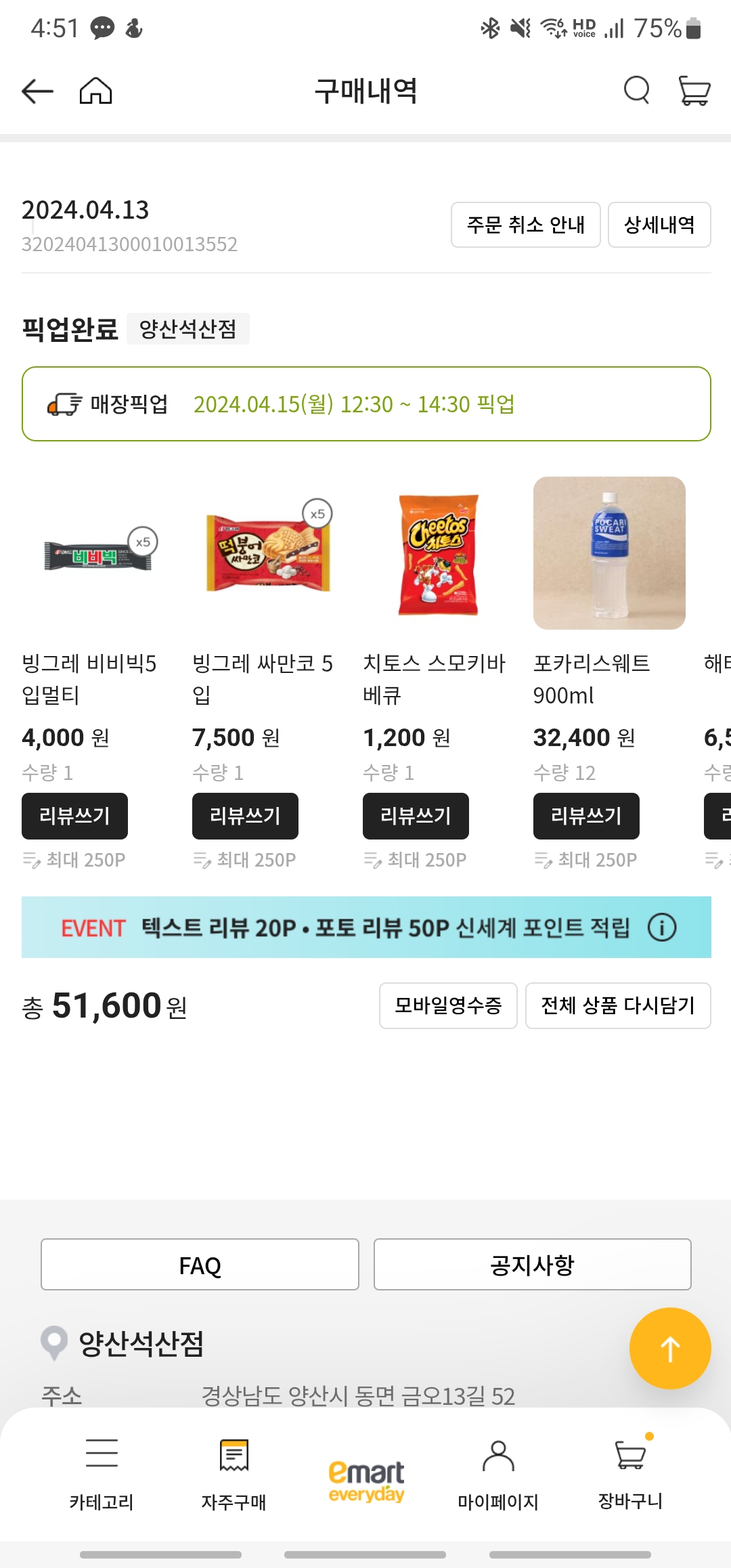Open 주문 취소 안내

pyautogui.click(x=525, y=225)
